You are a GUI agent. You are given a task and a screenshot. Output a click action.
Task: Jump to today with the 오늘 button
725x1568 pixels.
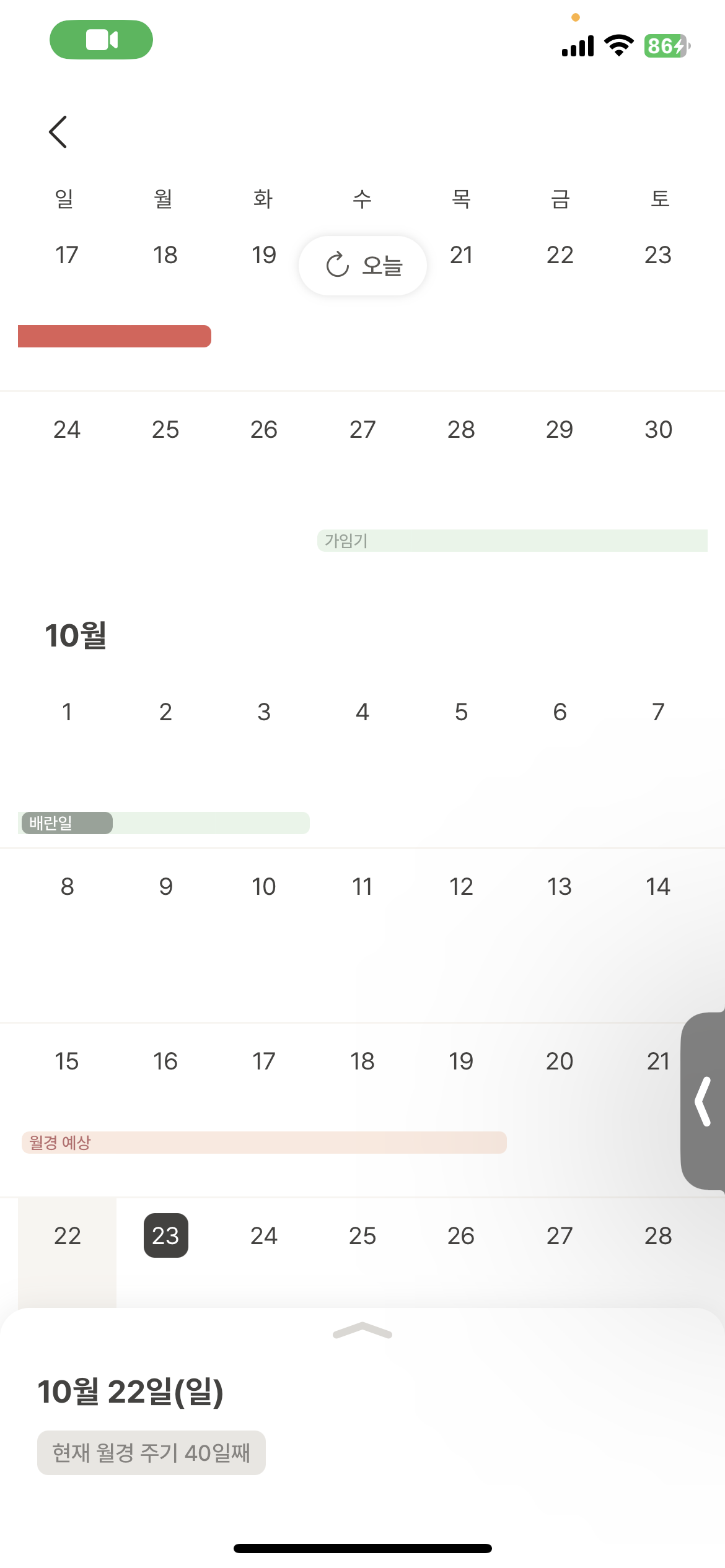click(363, 266)
